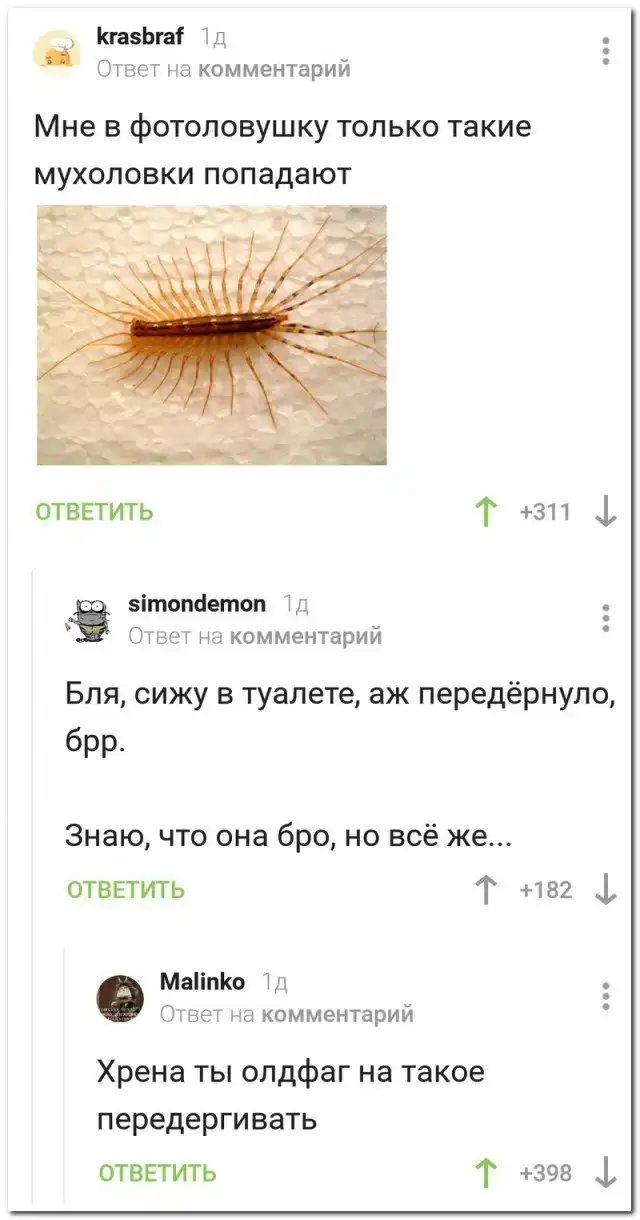Reply to simondemon's comment
Image resolution: width=640 pixels, height=1220 pixels.
tap(125, 889)
